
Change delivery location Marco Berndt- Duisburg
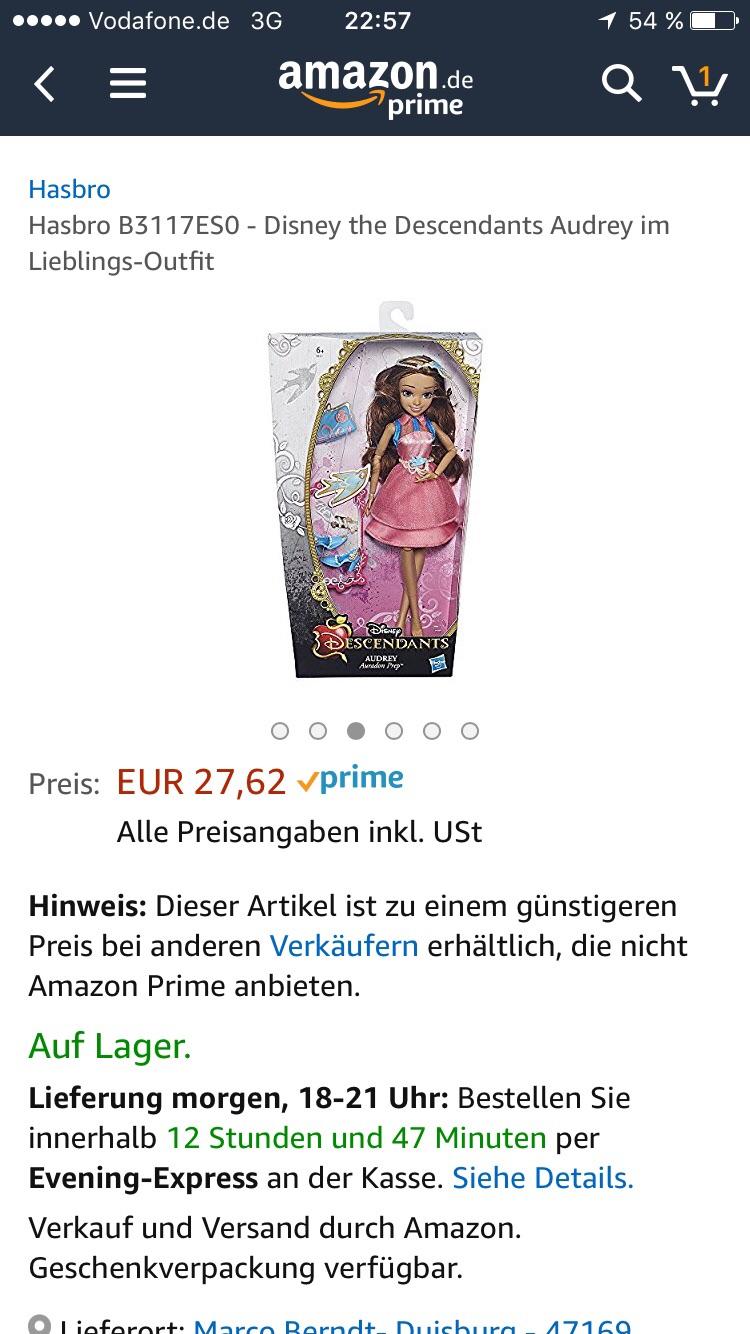(x=412, y=1325)
